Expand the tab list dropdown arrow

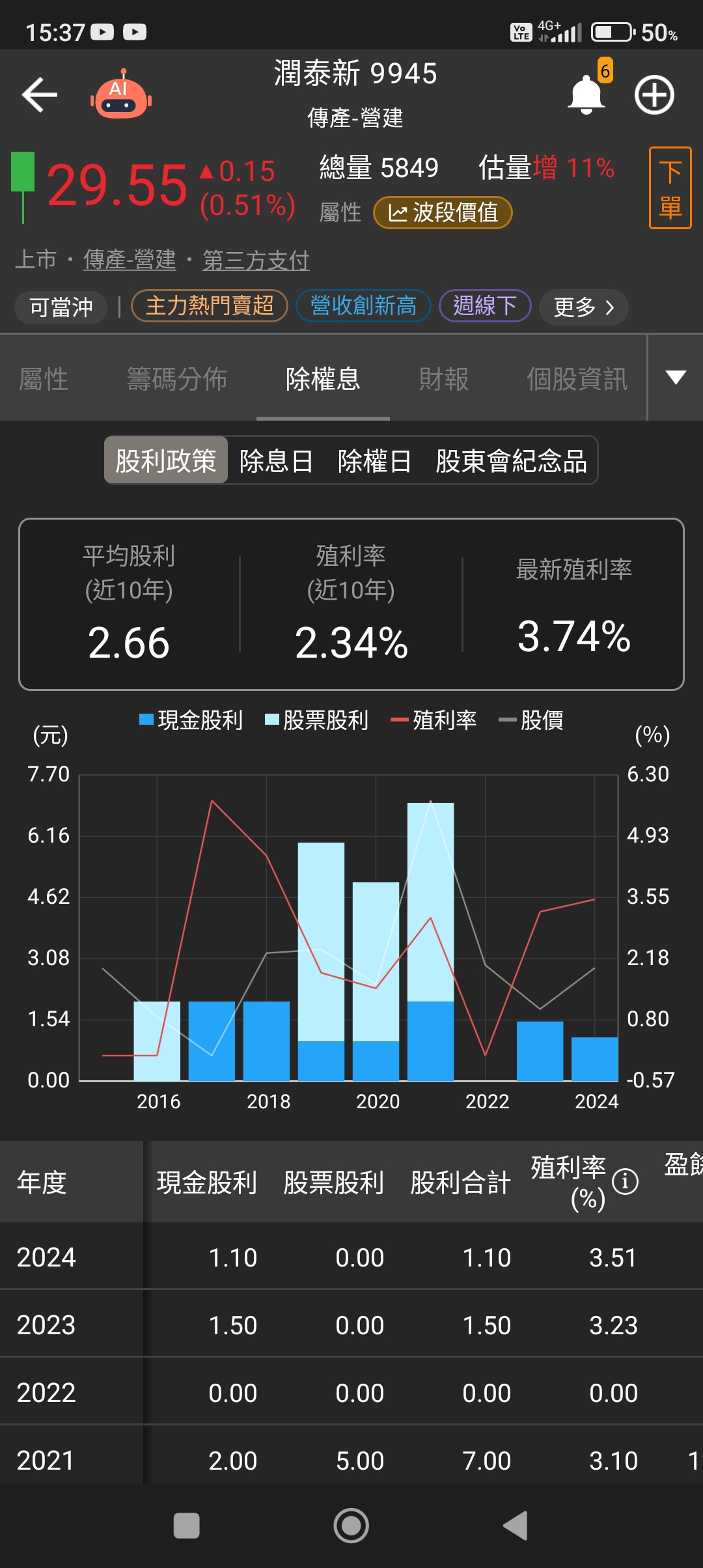pyautogui.click(x=676, y=378)
